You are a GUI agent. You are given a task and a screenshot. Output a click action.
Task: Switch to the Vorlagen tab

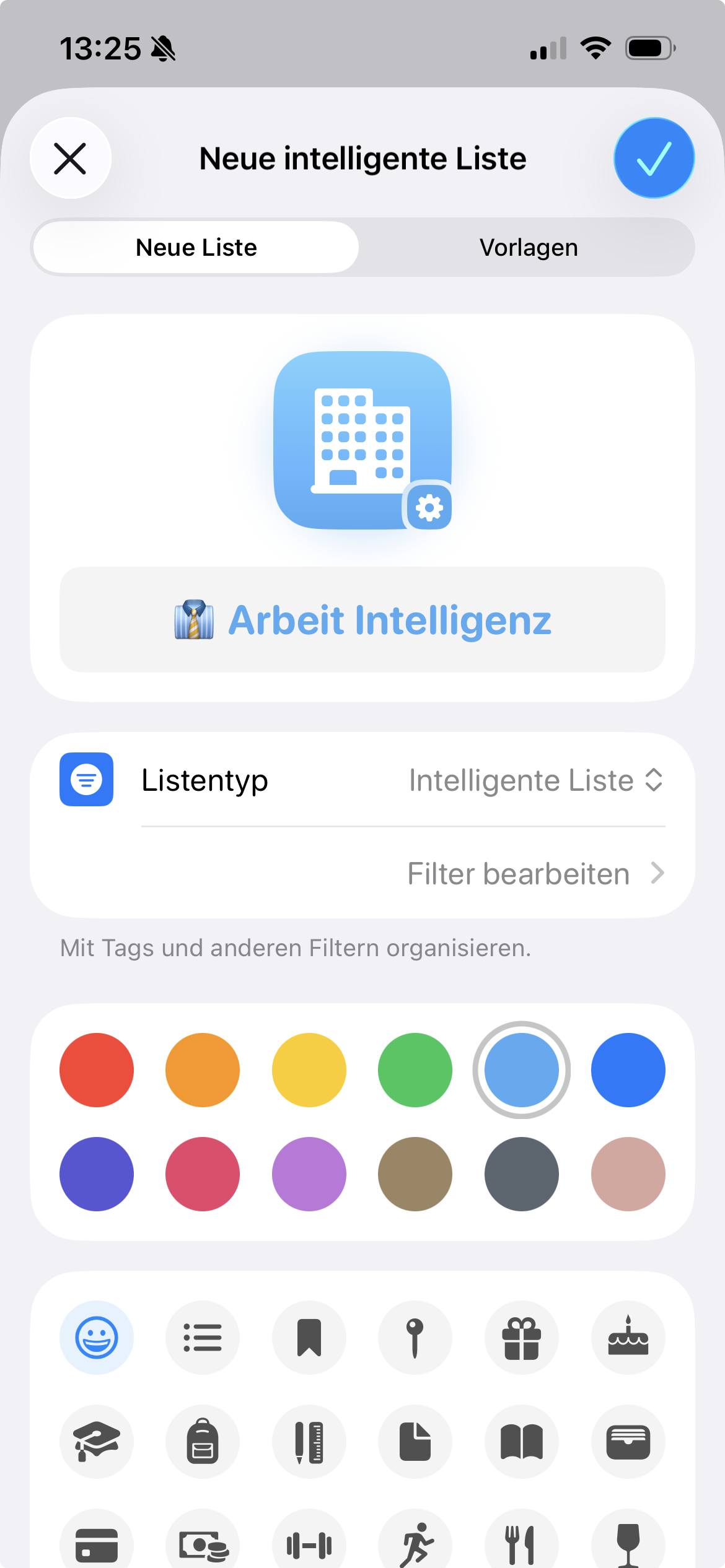click(528, 248)
